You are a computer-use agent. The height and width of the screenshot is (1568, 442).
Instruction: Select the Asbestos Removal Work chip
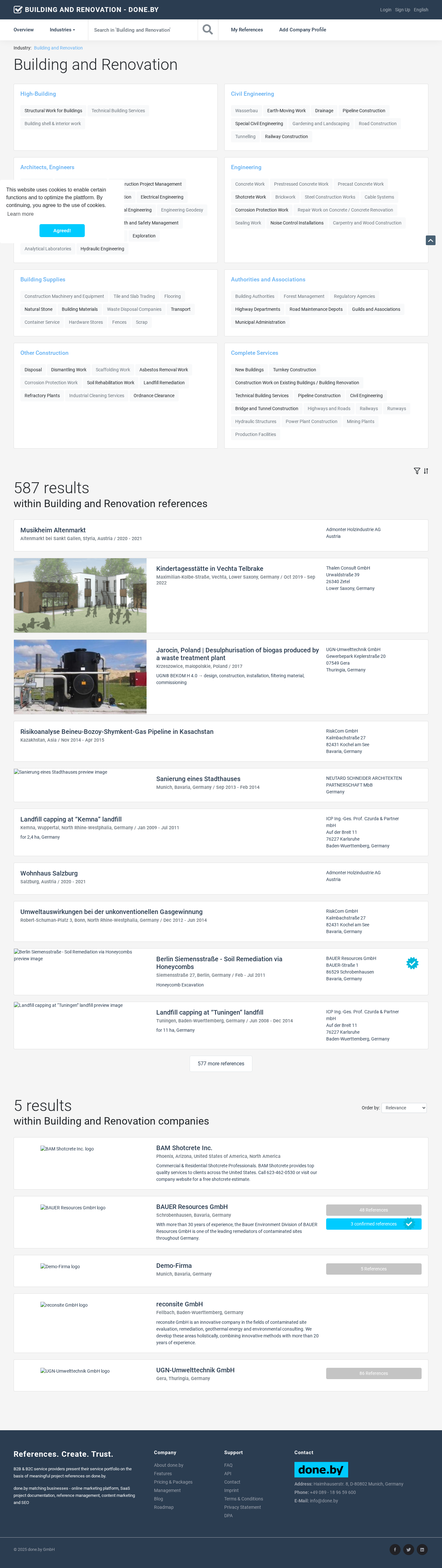coord(163,369)
